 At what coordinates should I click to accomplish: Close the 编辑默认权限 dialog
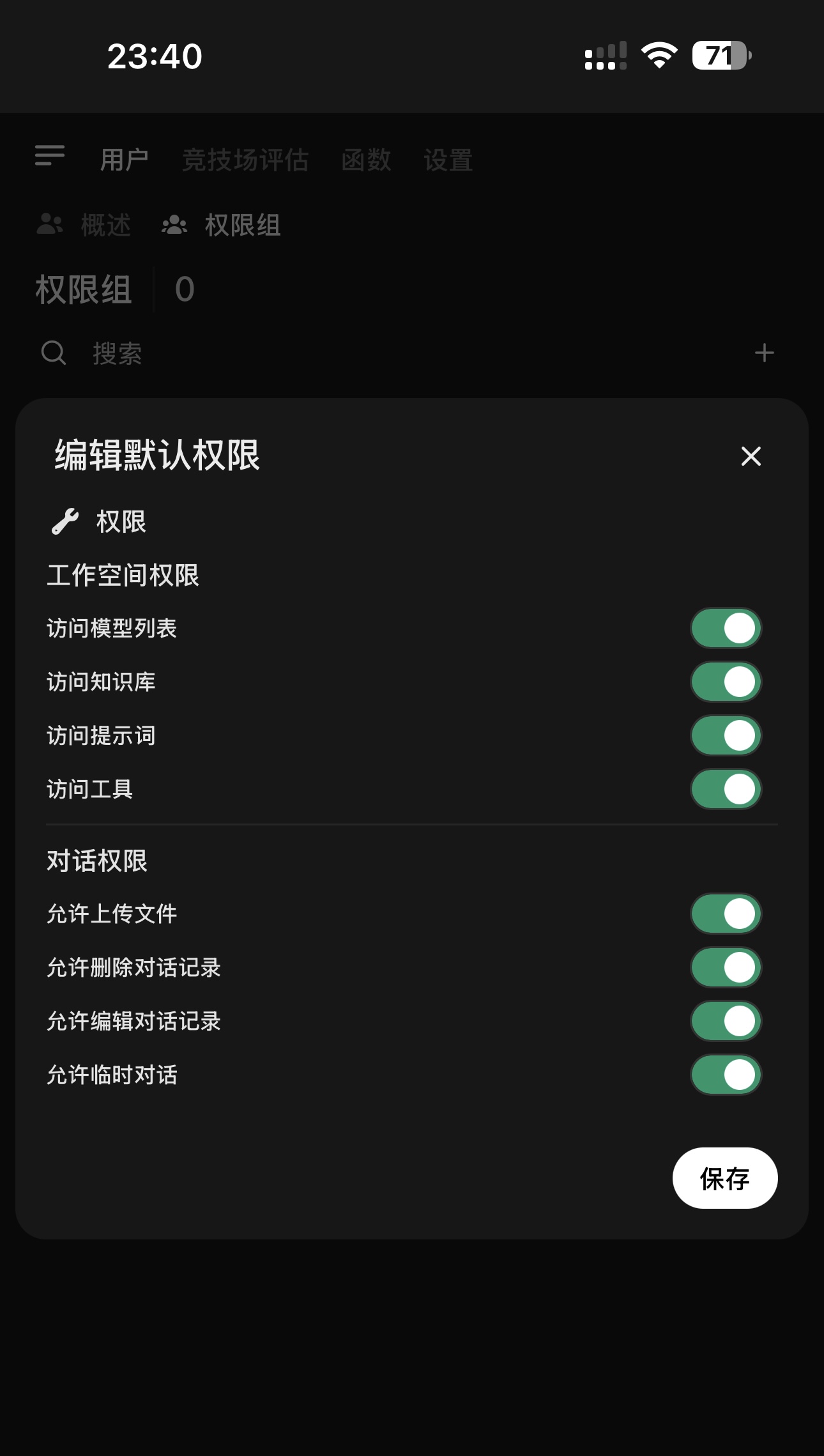pyautogui.click(x=751, y=456)
